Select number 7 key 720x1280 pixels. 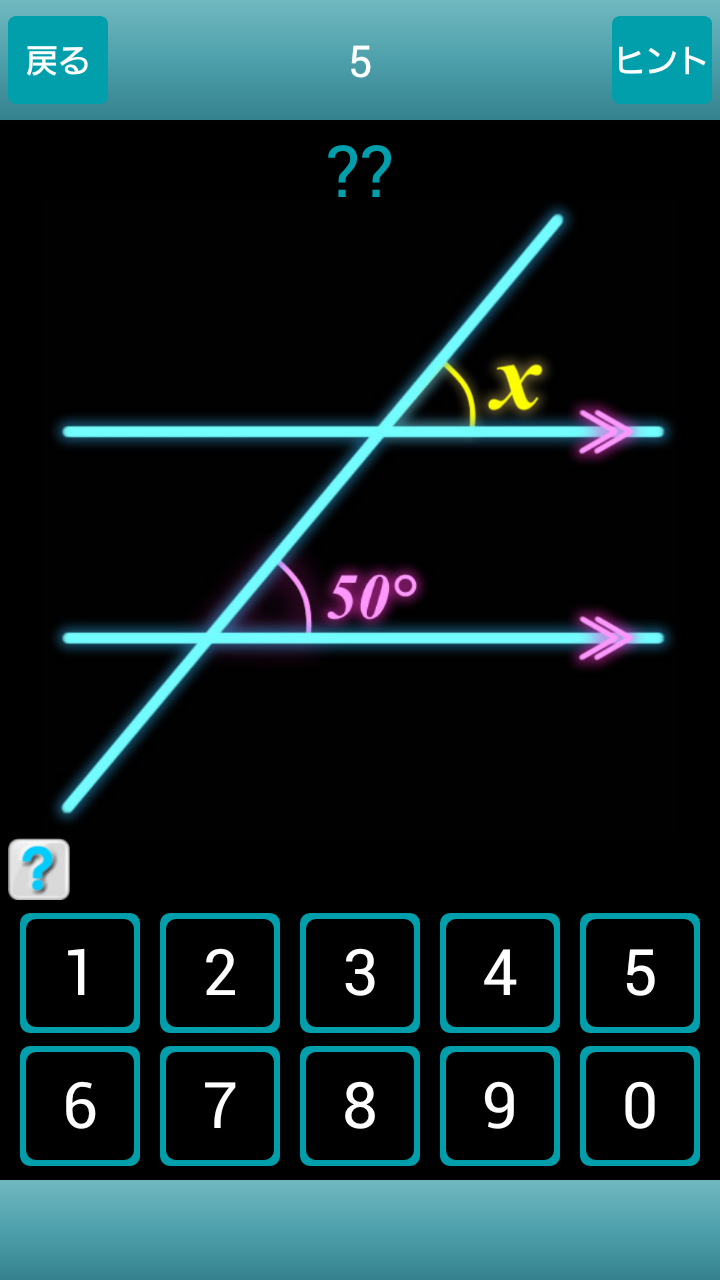220,1105
